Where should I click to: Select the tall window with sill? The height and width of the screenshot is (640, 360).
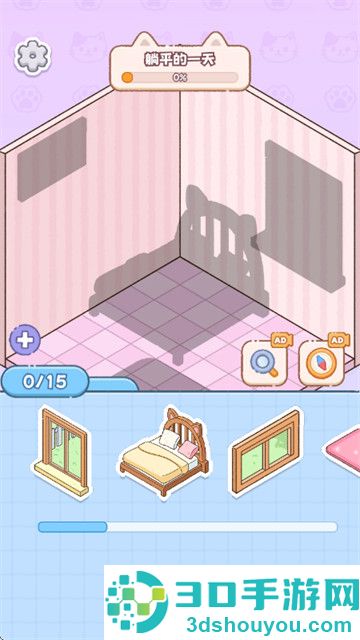[62, 452]
